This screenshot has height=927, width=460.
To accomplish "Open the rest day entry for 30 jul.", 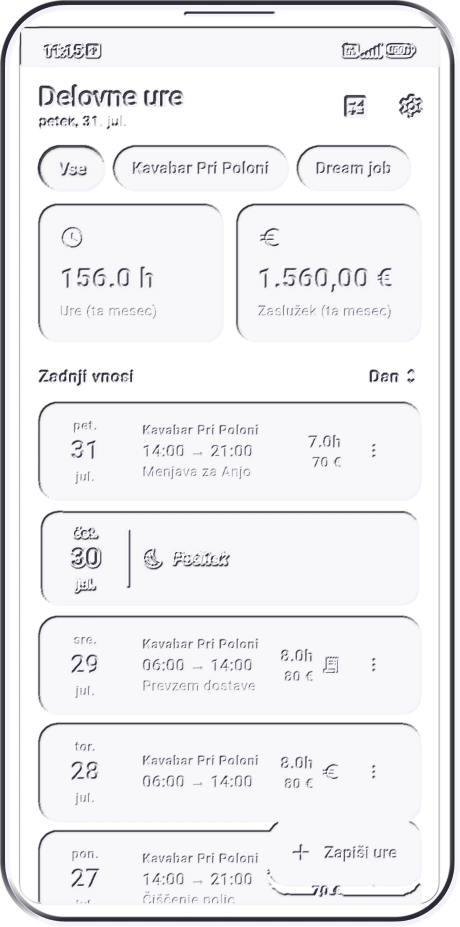I will point(229,558).
